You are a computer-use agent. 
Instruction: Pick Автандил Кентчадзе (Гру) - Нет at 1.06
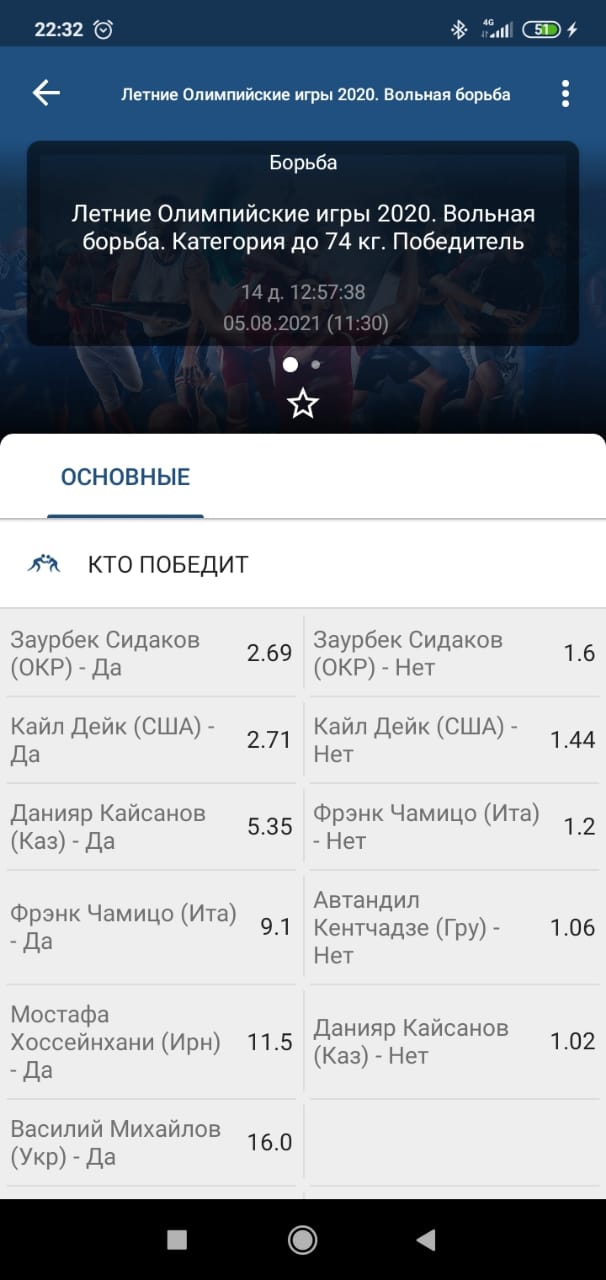pos(454,927)
